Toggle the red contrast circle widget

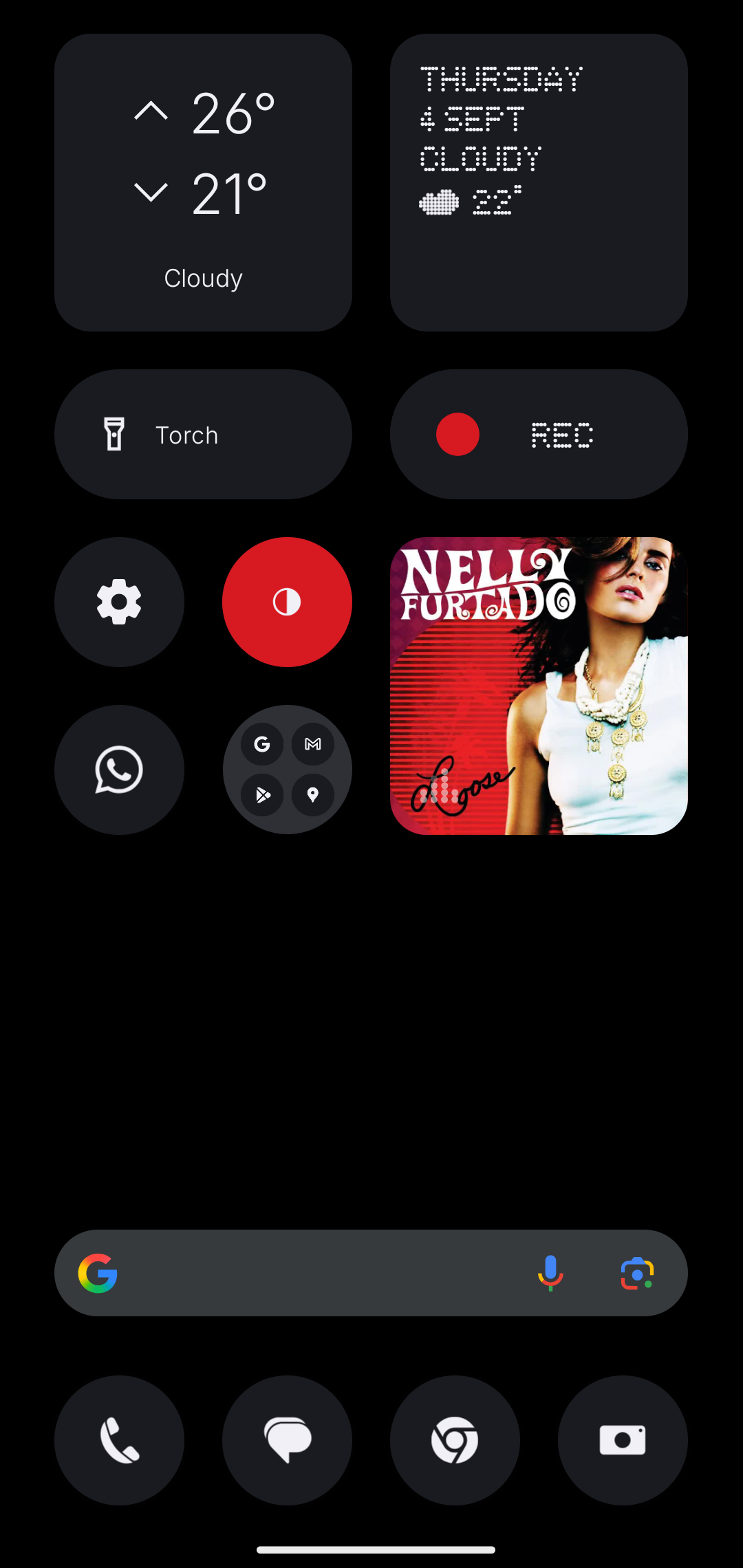(287, 602)
